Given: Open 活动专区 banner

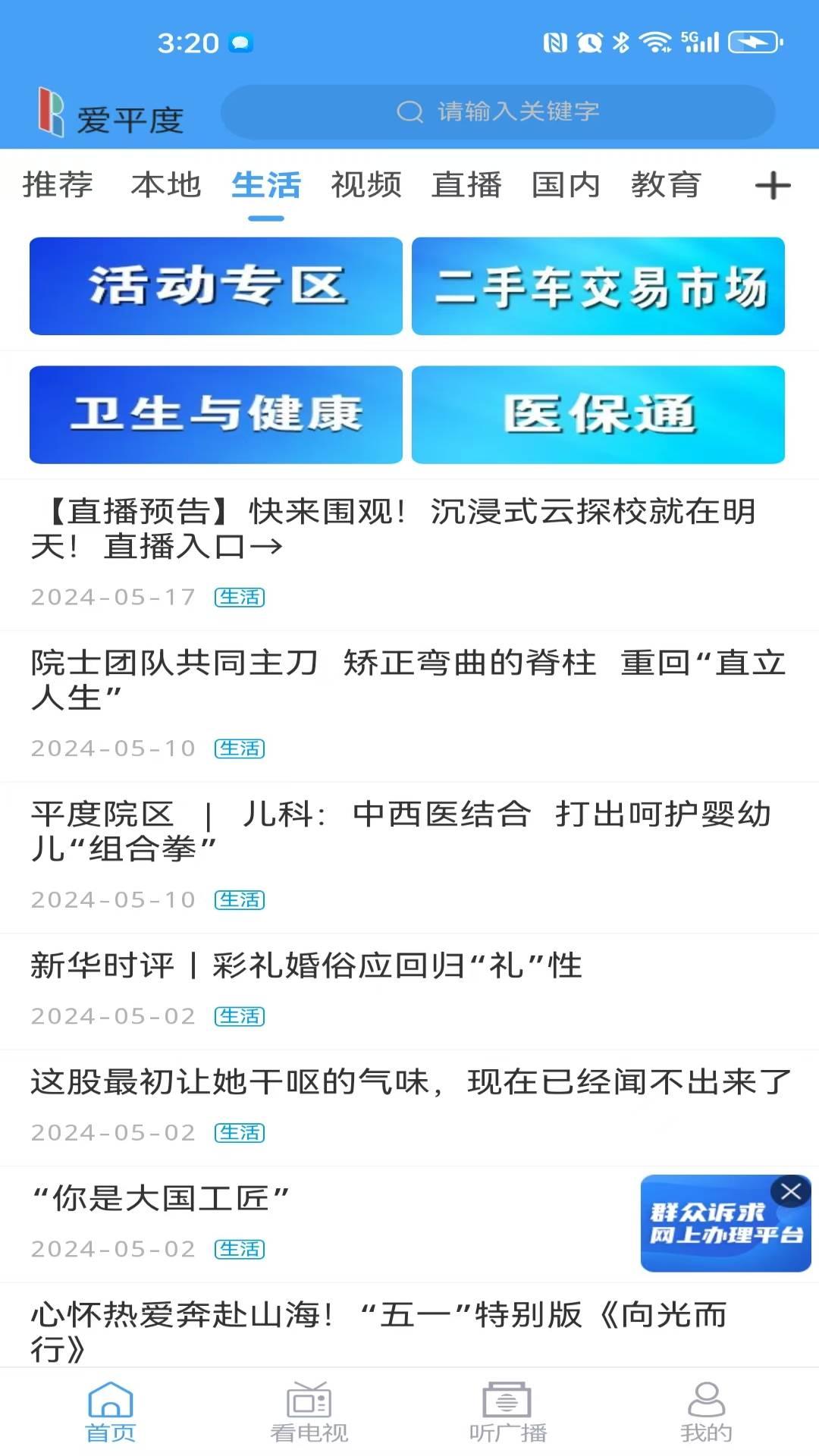Looking at the screenshot, I should [x=215, y=286].
